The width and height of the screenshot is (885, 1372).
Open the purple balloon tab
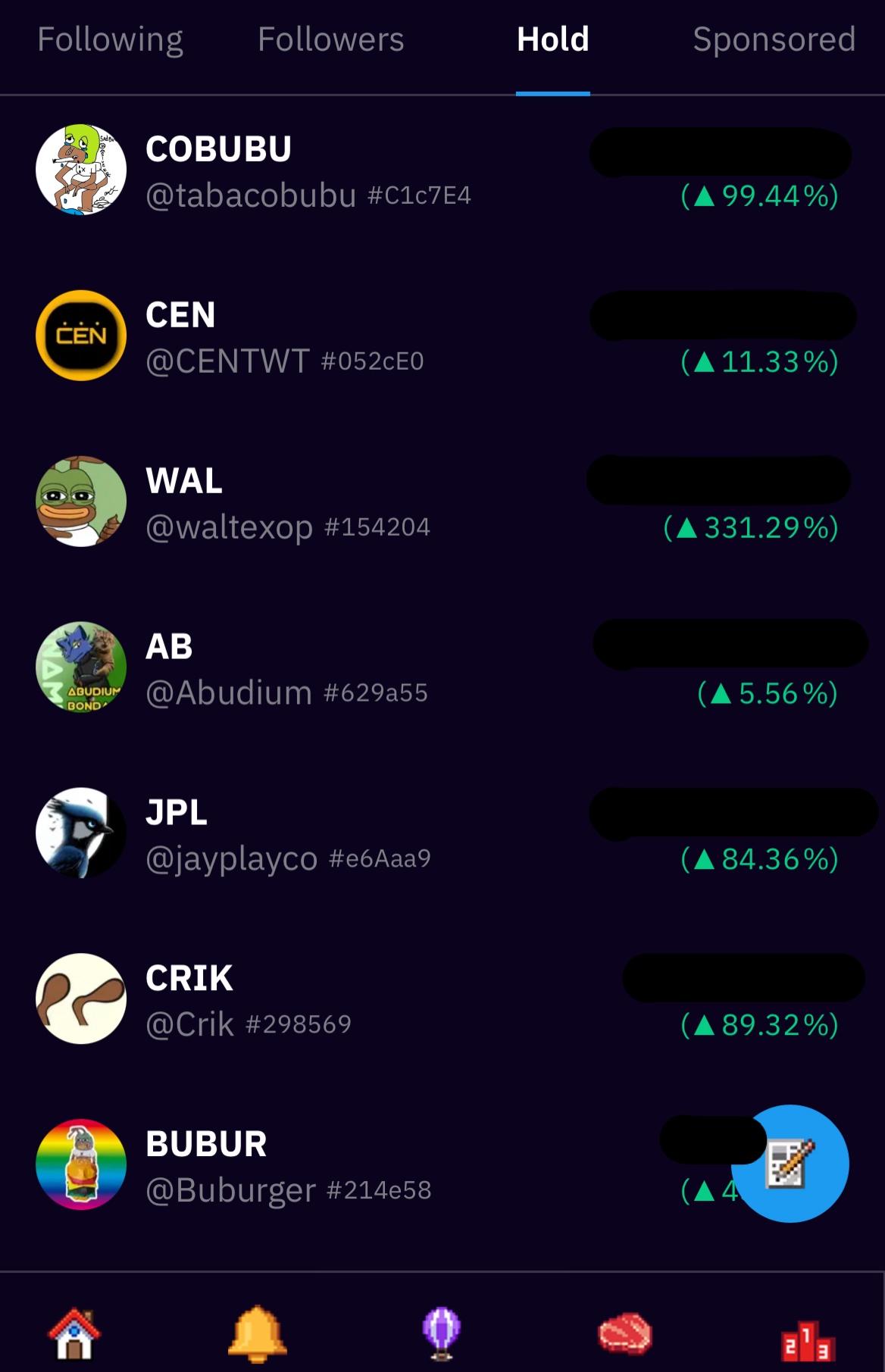(442, 1335)
